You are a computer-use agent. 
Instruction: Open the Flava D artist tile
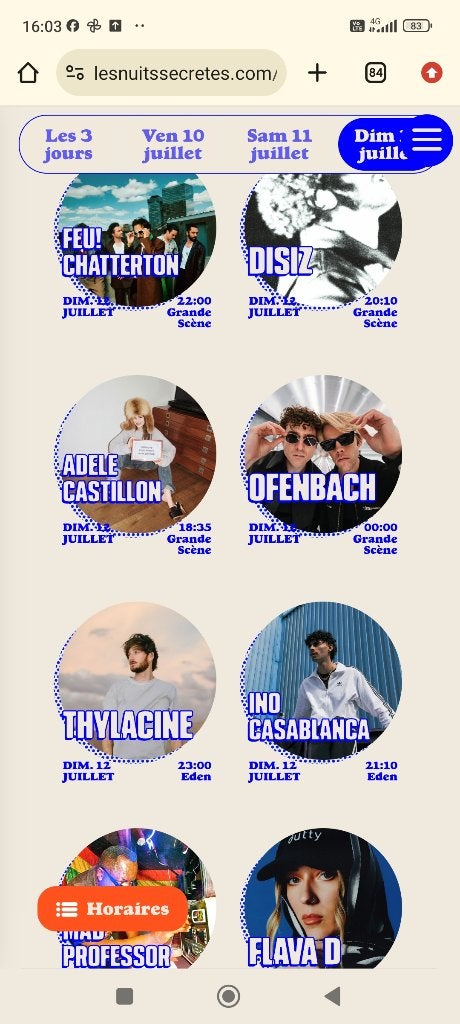pyautogui.click(x=321, y=899)
